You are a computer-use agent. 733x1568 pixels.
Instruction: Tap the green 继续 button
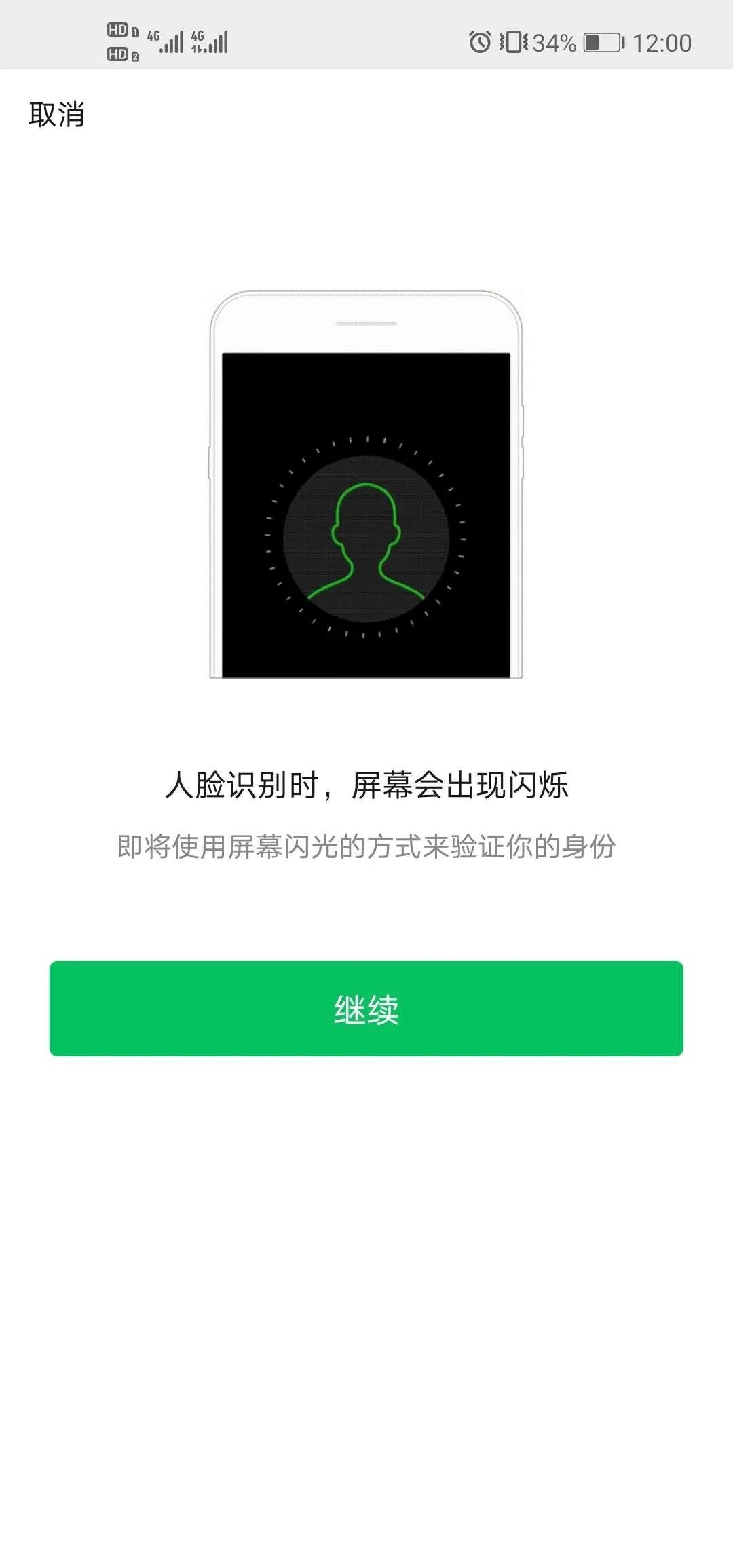pyautogui.click(x=366, y=1008)
